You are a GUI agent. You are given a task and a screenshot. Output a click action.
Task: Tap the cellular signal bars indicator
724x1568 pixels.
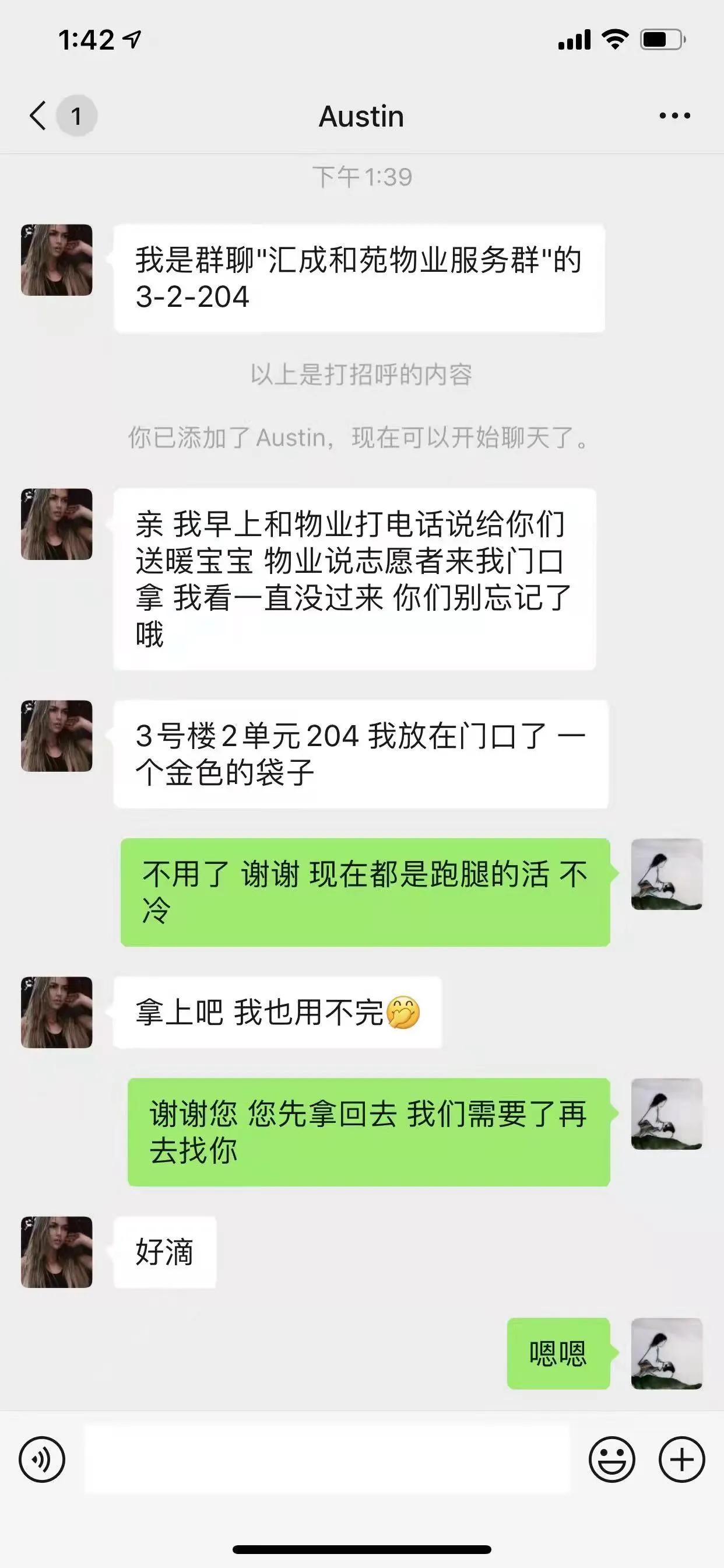click(574, 39)
